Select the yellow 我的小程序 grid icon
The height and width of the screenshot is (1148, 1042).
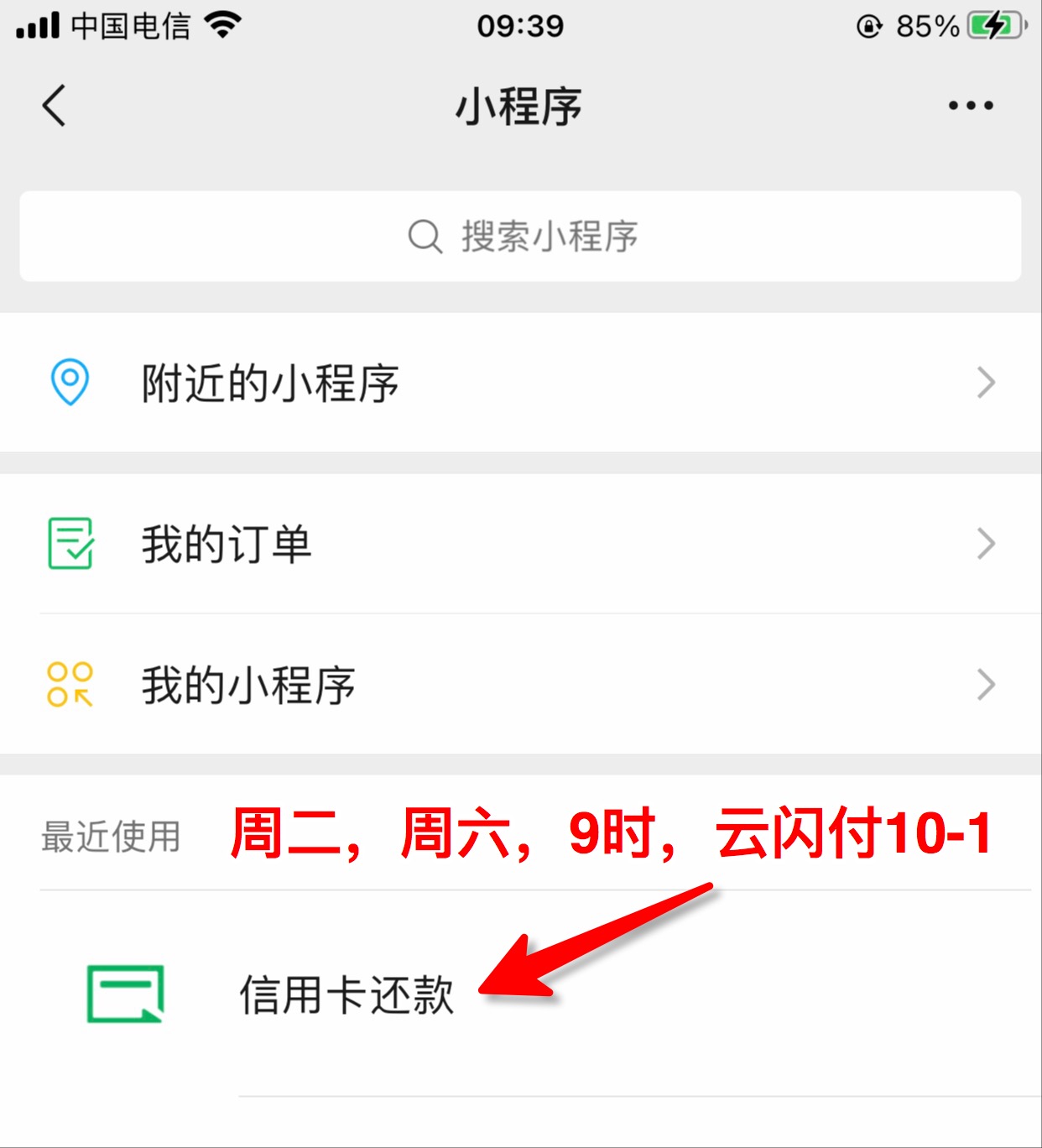coord(70,684)
